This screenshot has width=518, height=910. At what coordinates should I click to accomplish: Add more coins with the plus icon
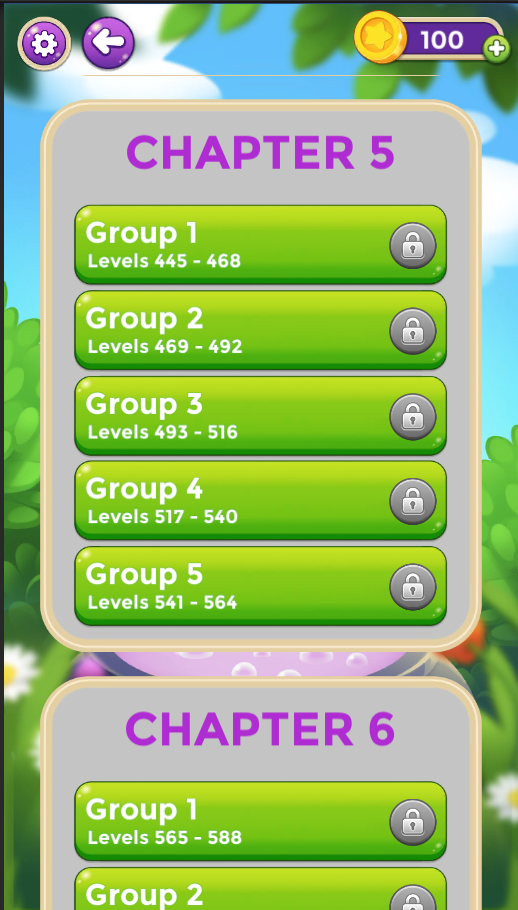pos(497,49)
